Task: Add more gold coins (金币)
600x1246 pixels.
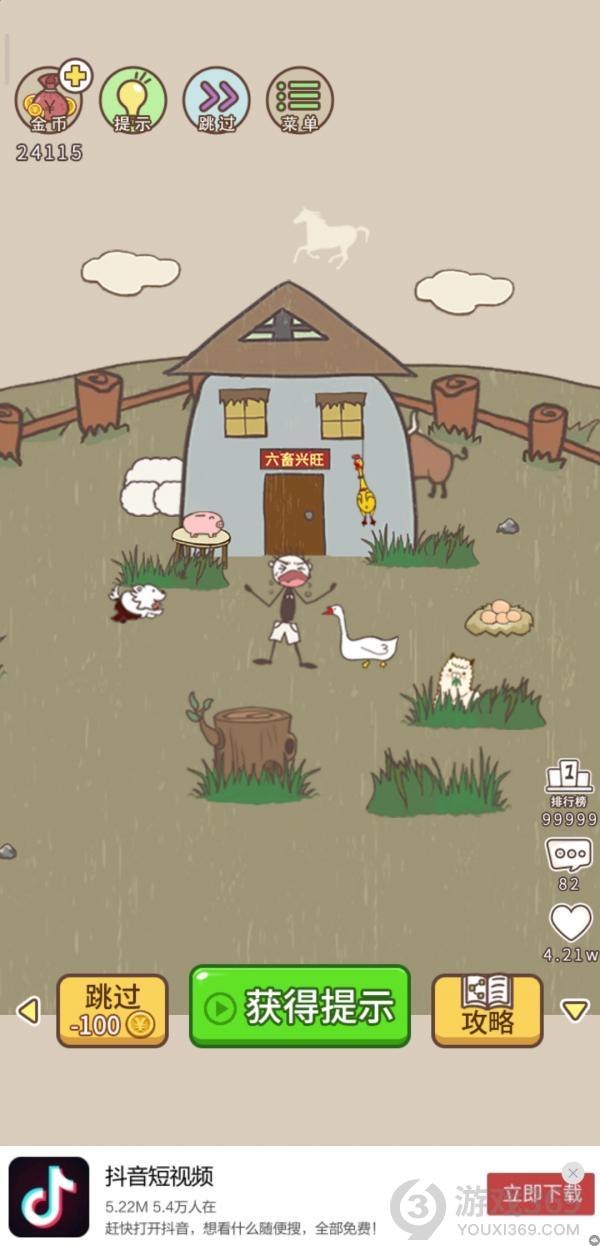Action: click(74, 75)
